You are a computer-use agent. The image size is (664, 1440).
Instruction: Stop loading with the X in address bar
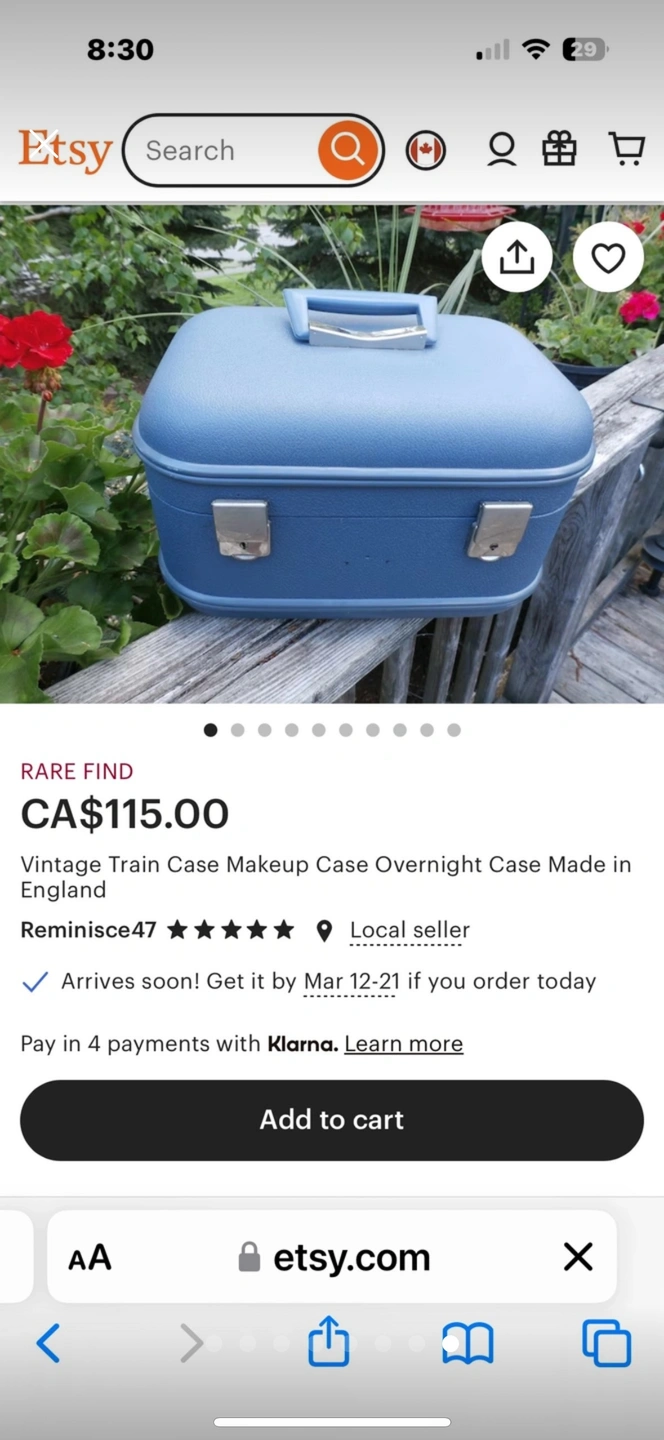[x=578, y=1257]
